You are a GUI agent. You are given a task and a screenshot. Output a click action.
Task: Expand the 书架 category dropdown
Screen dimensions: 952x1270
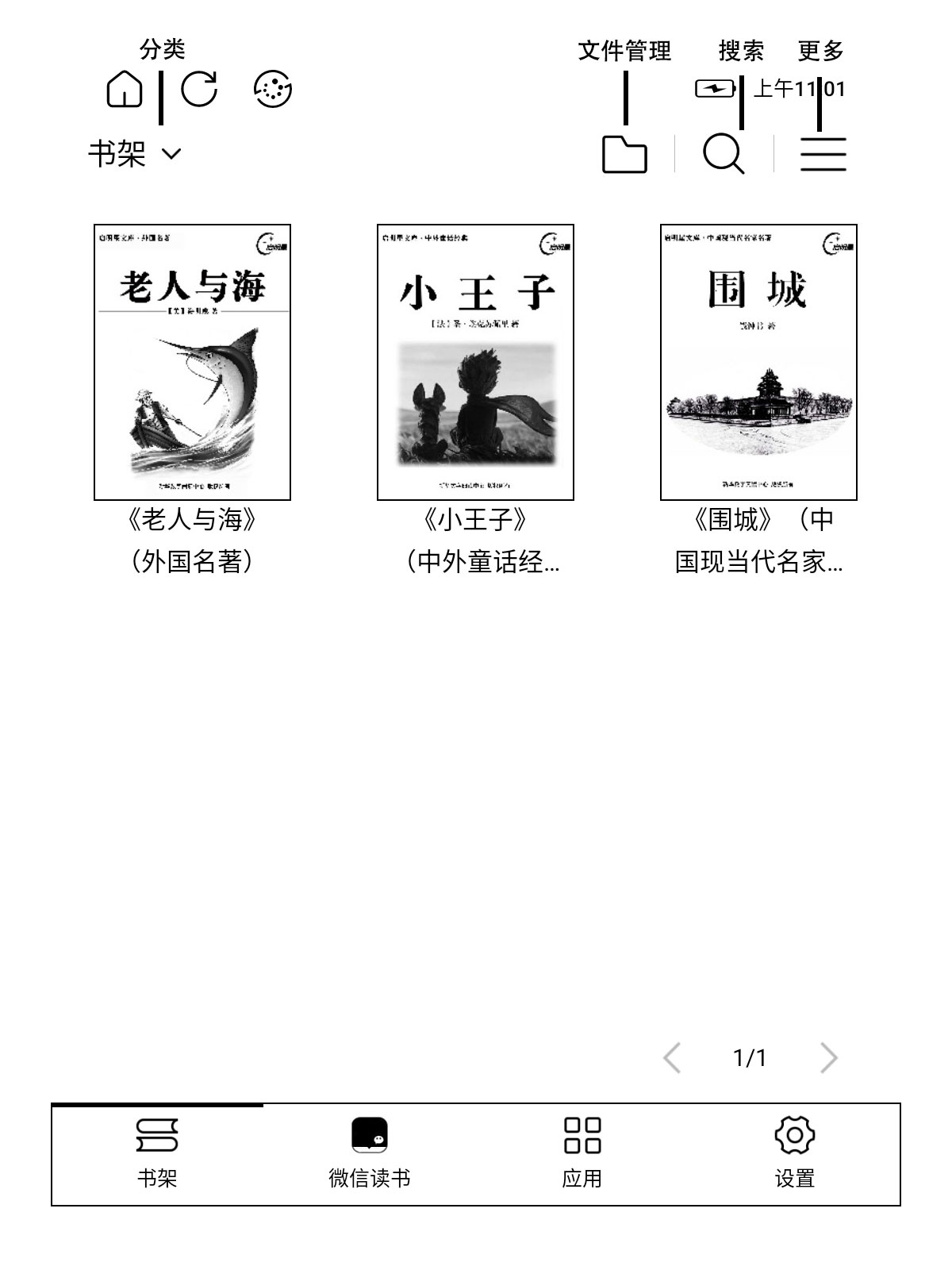click(135, 153)
